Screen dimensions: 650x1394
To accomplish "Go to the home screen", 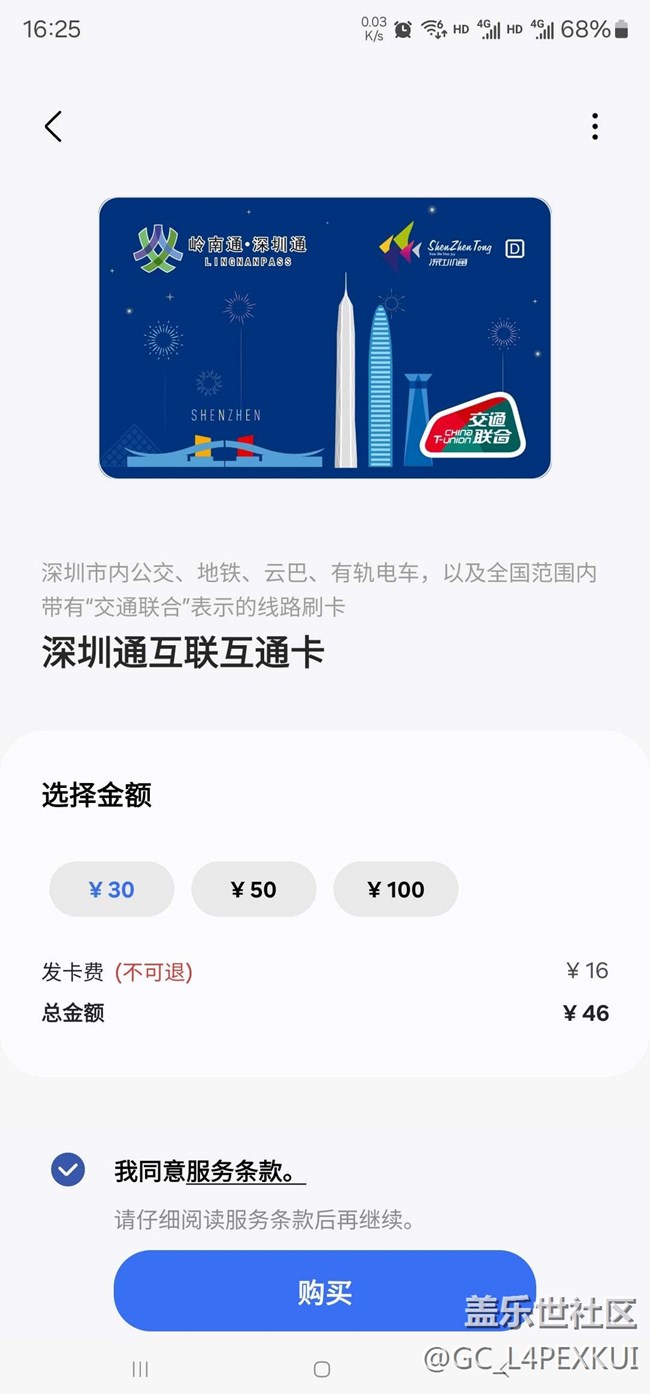I will [322, 1369].
